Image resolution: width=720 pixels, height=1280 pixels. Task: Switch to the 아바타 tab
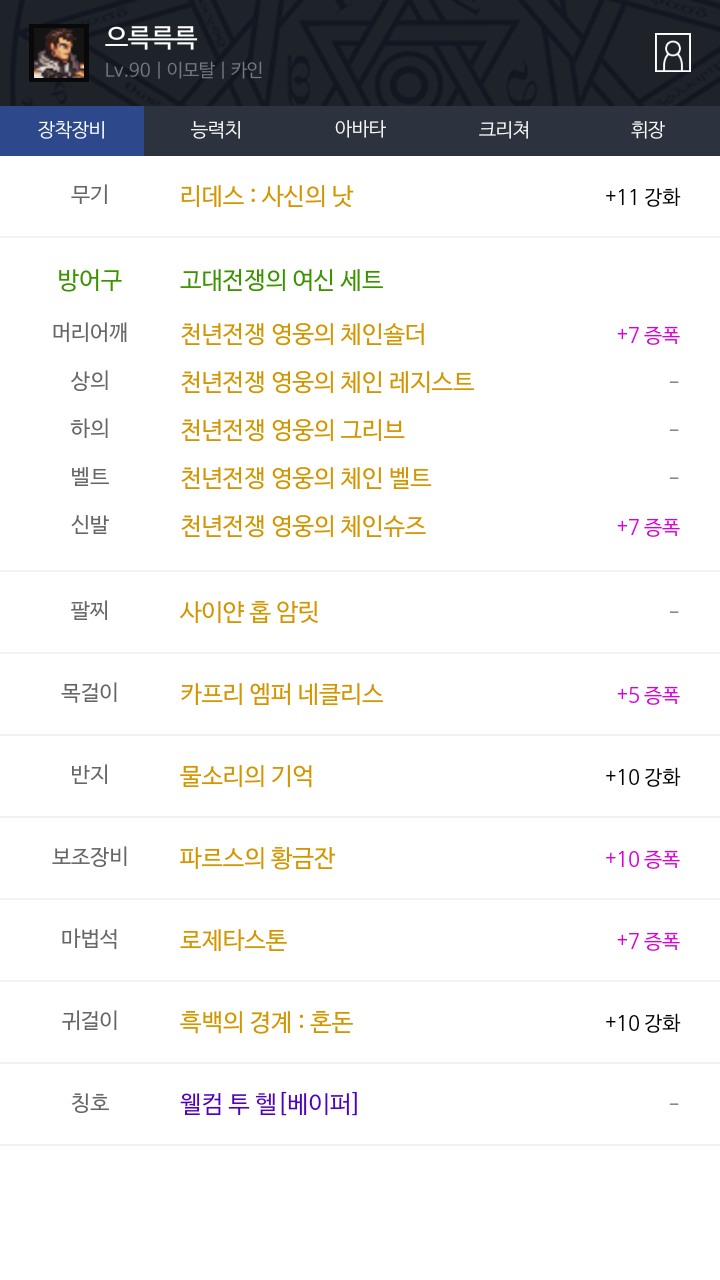coord(360,130)
